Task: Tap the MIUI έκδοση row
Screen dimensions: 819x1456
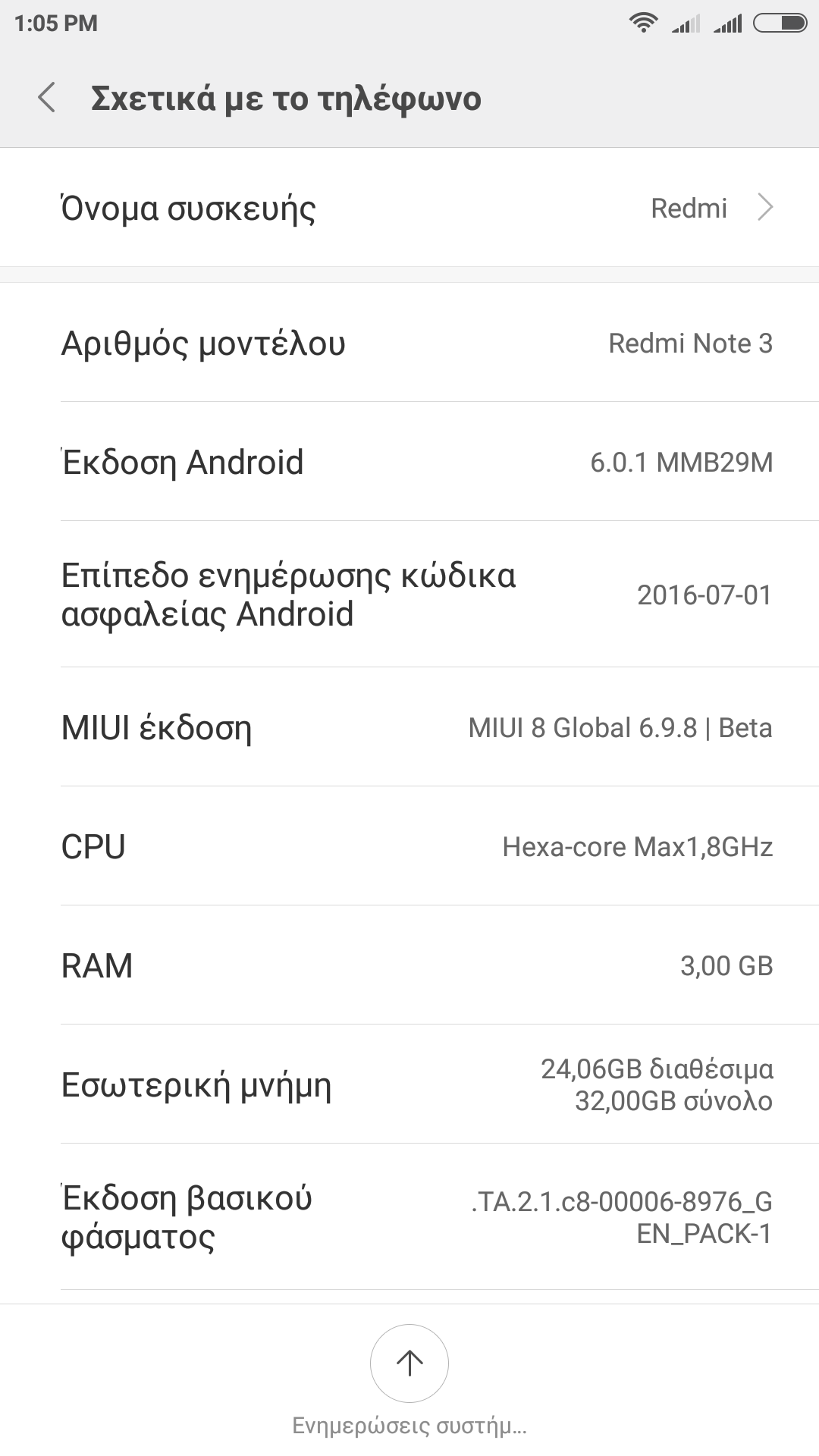Action: (x=409, y=727)
